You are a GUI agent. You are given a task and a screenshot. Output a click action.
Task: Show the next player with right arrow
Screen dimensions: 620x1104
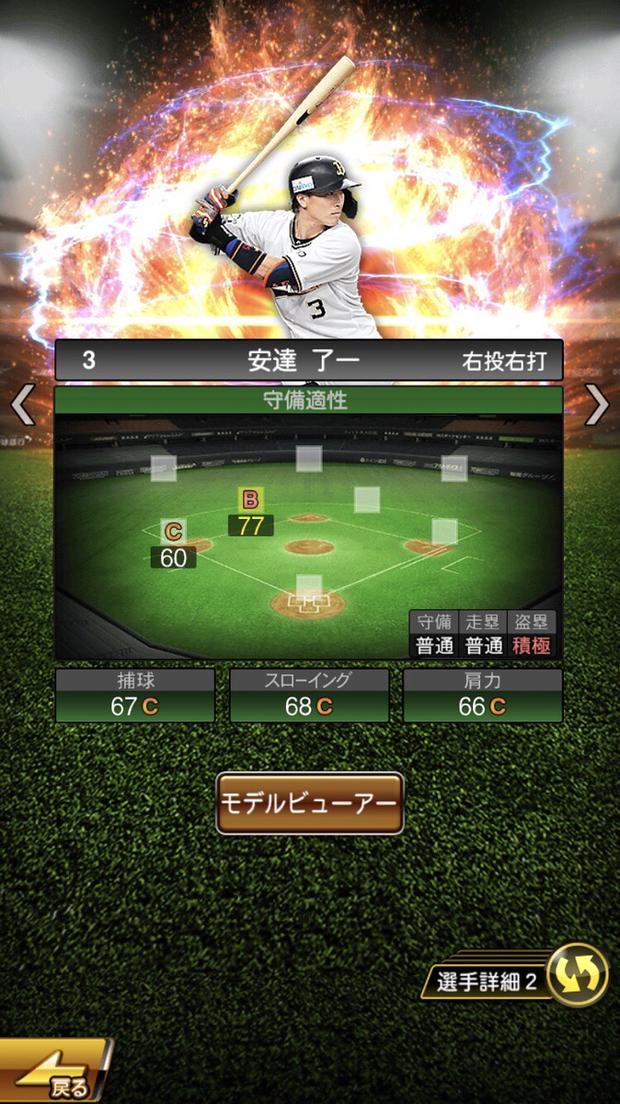(x=597, y=405)
